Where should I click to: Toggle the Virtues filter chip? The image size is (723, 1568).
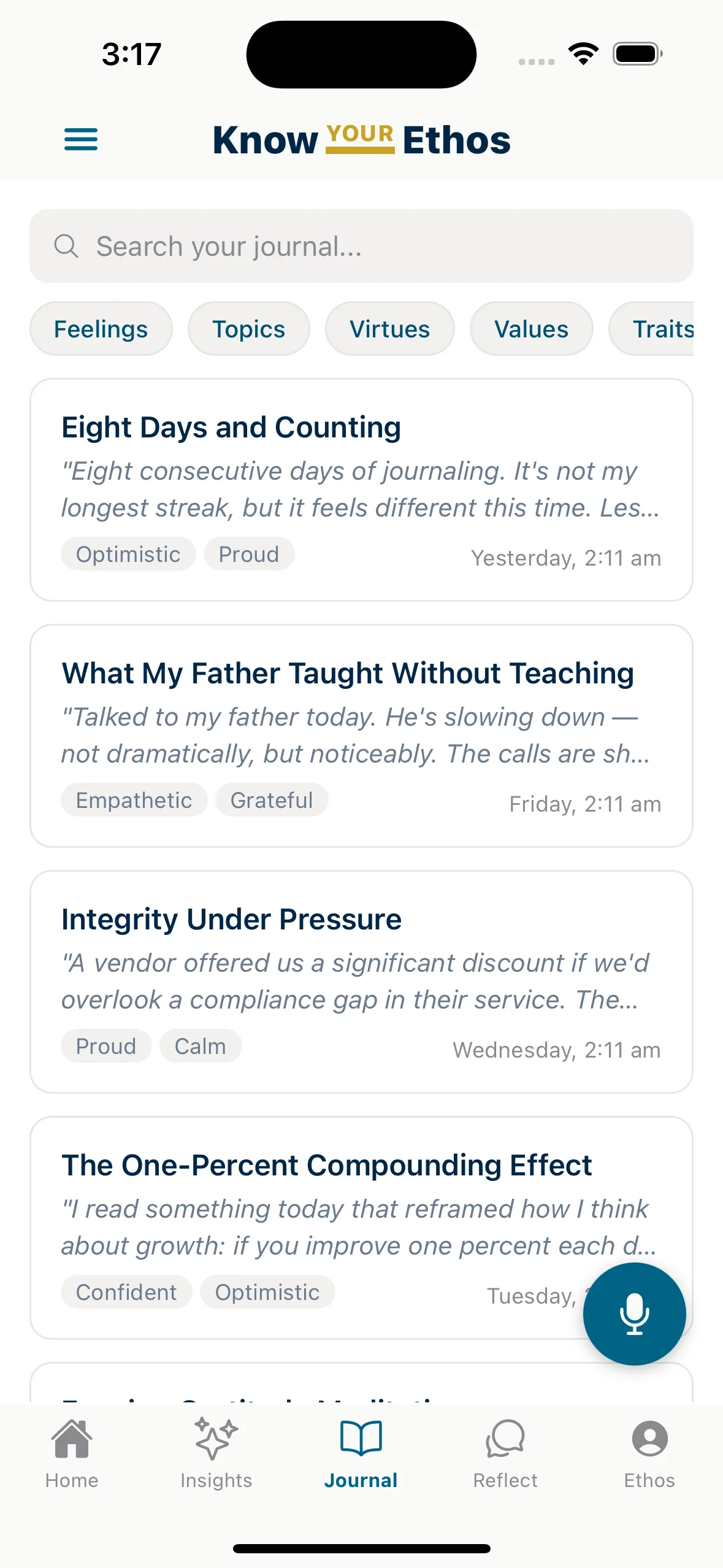[390, 329]
